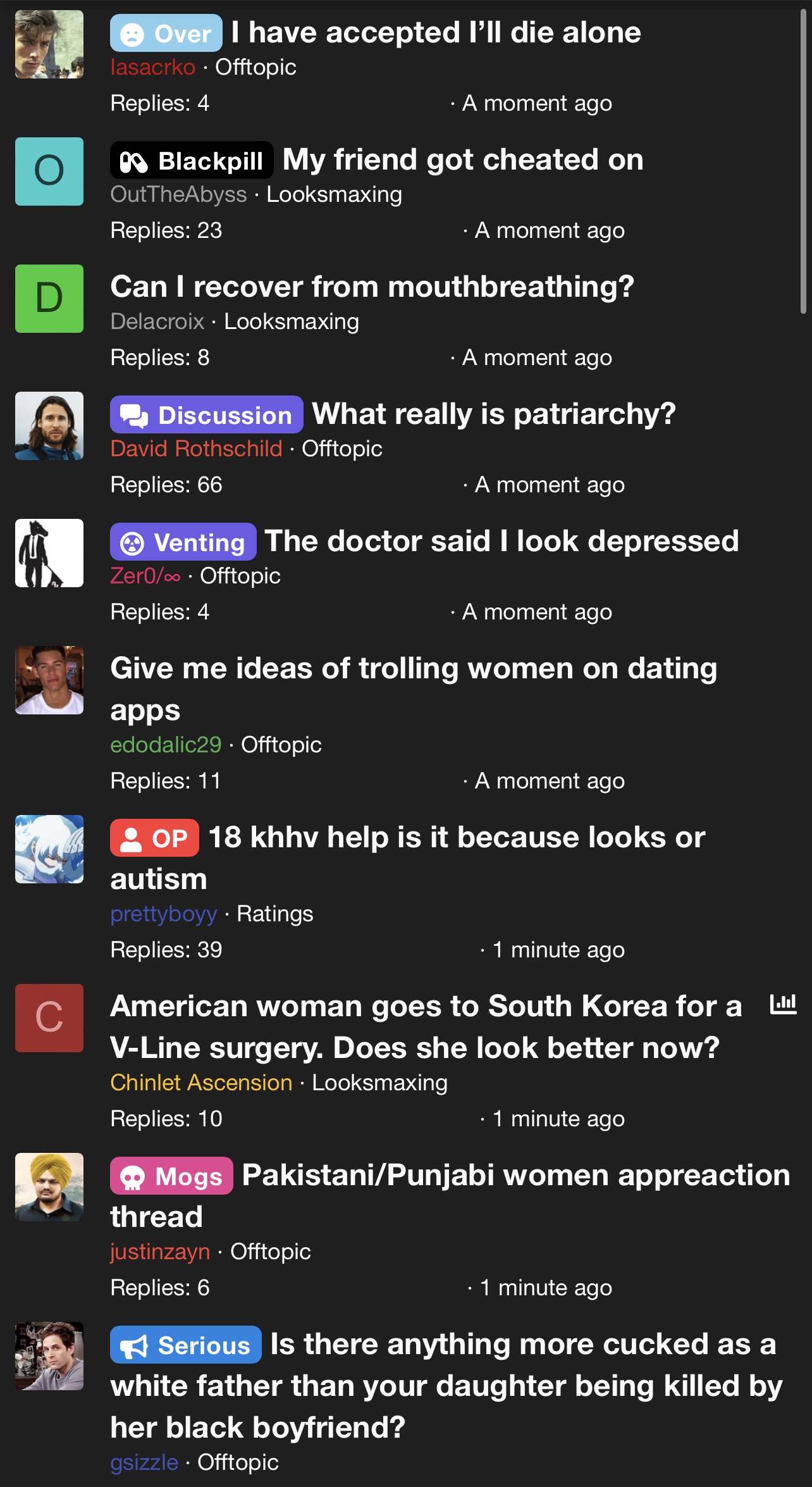Go to the Ratings forum section
This screenshot has width=812, height=1487.
pos(274,914)
